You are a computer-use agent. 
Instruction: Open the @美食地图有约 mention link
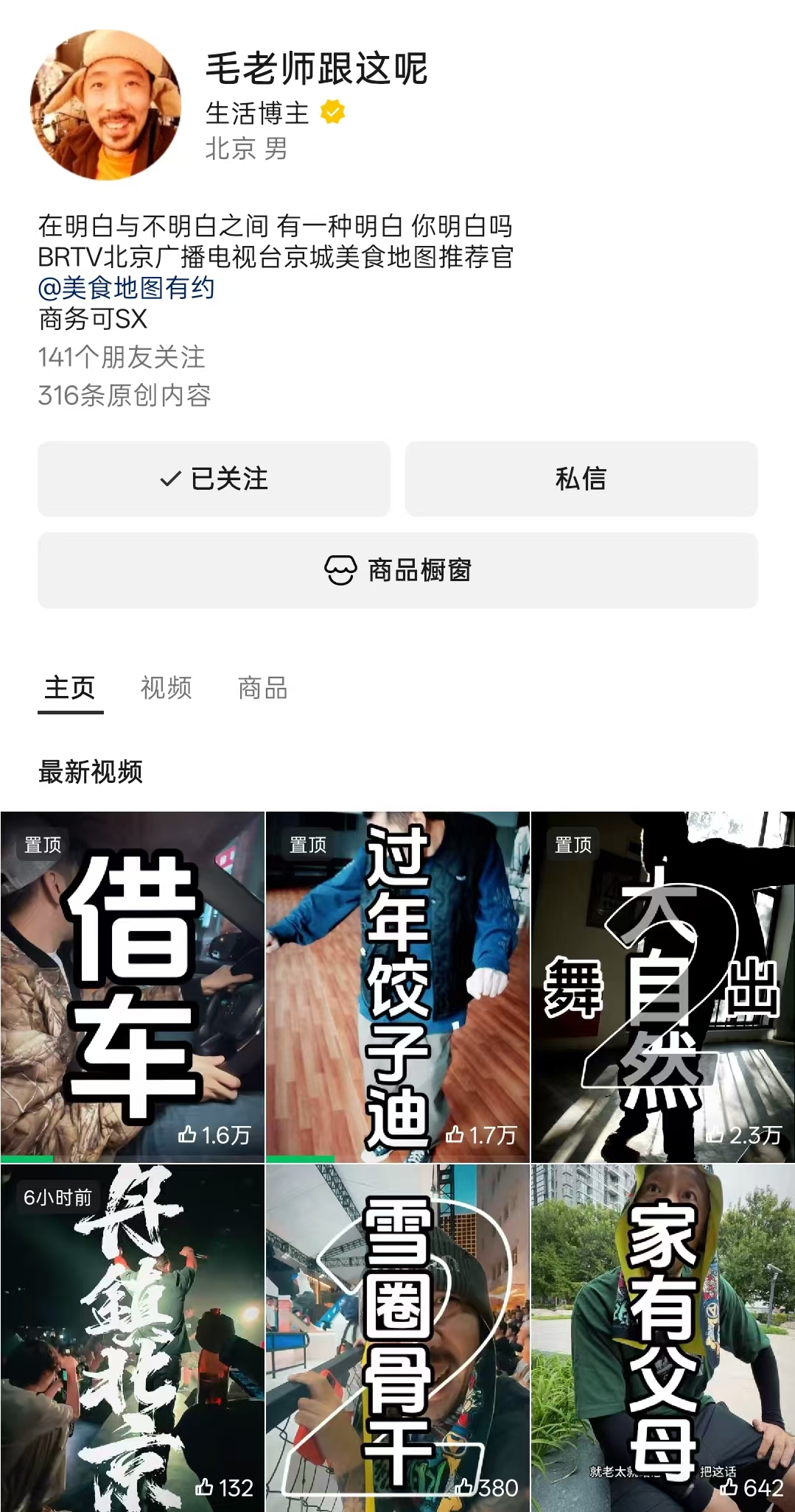[126, 288]
